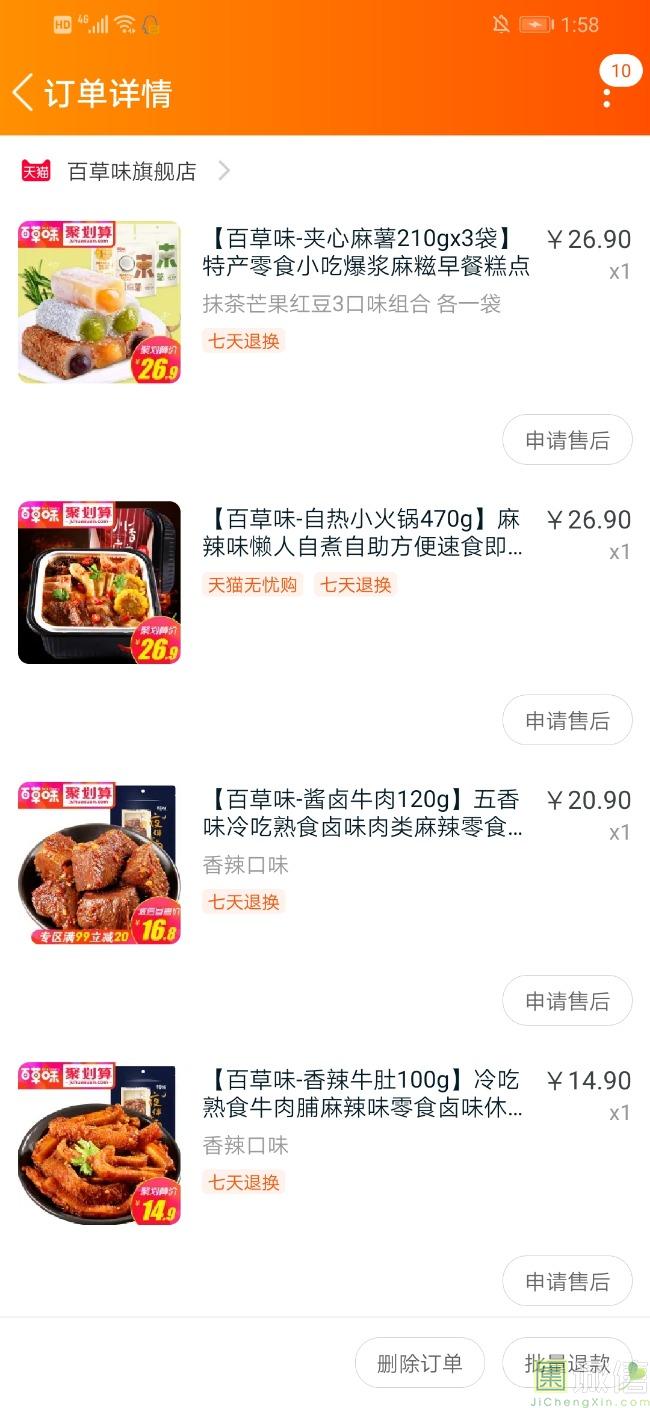Request 申请售后 for 自热小火锅
650x1408 pixels.
point(567,720)
